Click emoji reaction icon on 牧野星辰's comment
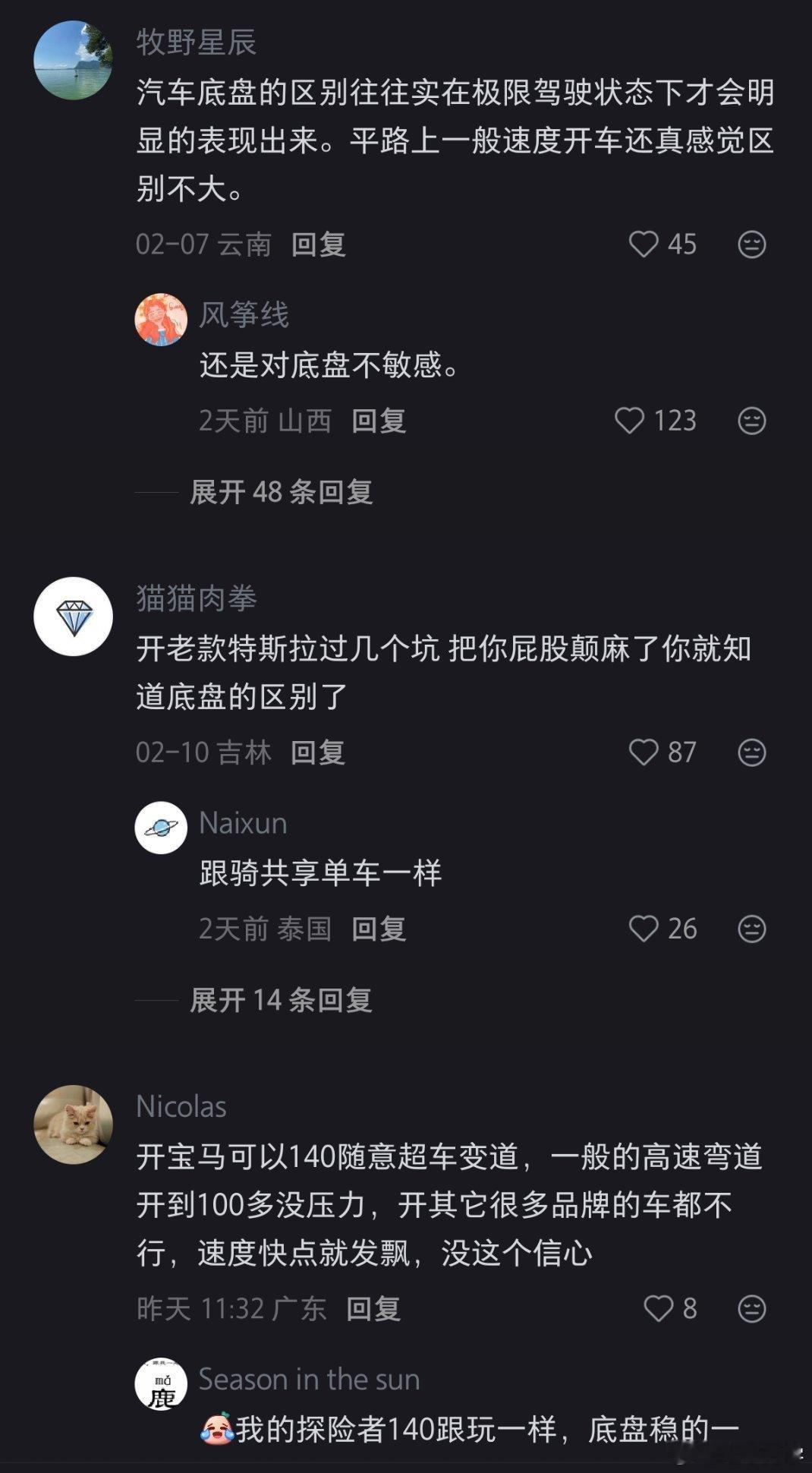This screenshot has height=1473, width=812. [752, 244]
